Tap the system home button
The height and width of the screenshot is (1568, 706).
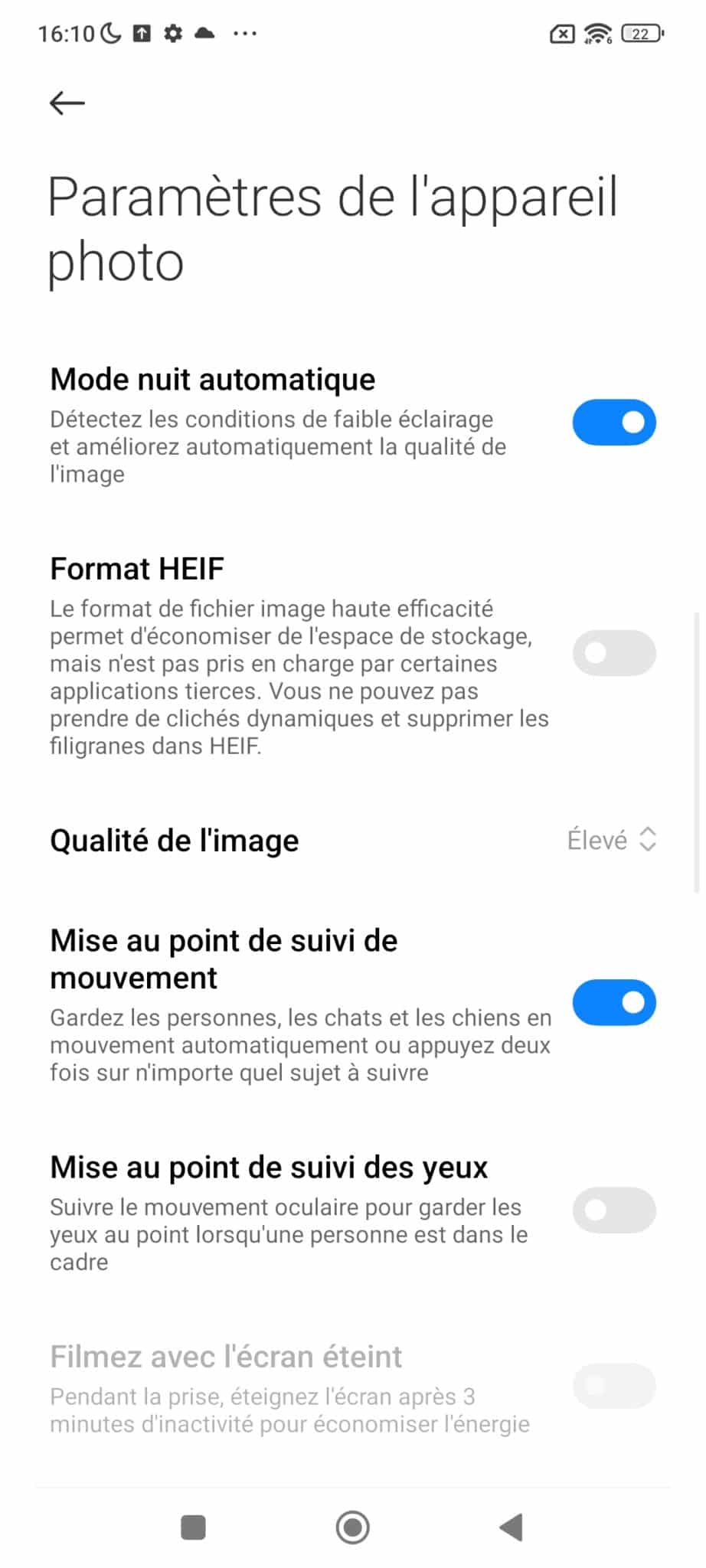pyautogui.click(x=353, y=1527)
